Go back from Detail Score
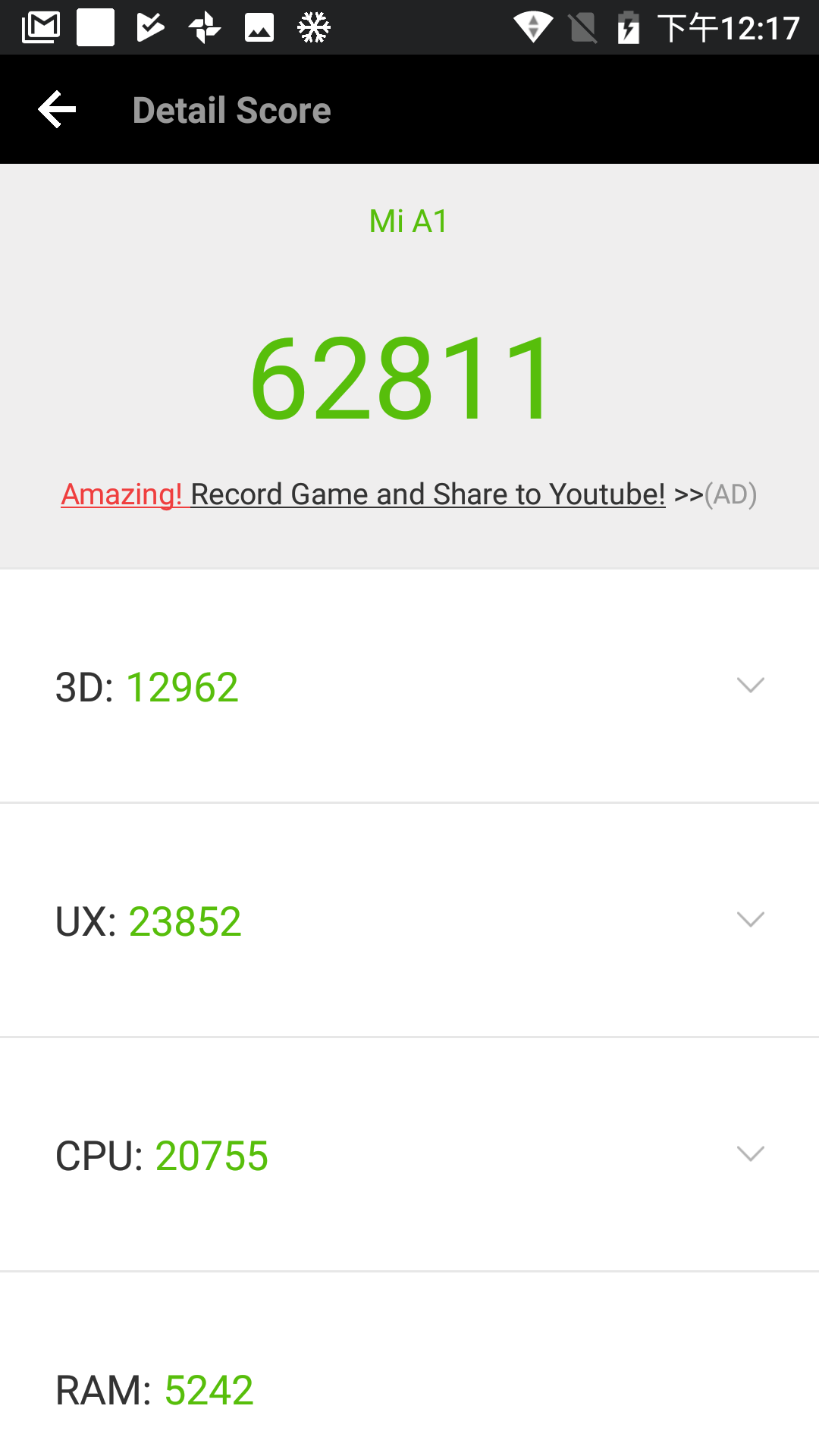This screenshot has height=1456, width=819. [x=58, y=111]
